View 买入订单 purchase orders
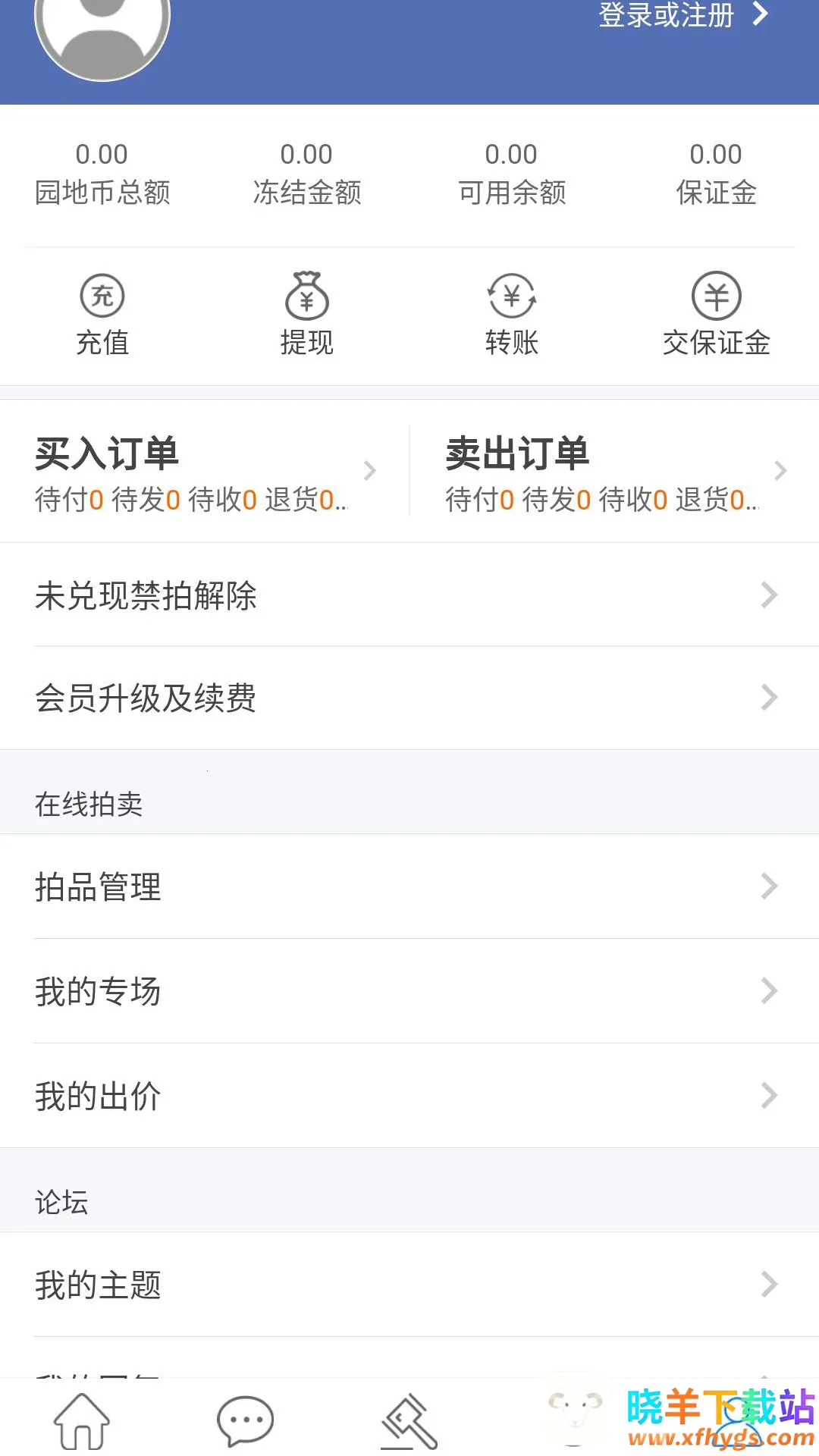Image resolution: width=819 pixels, height=1456 pixels. tap(205, 472)
